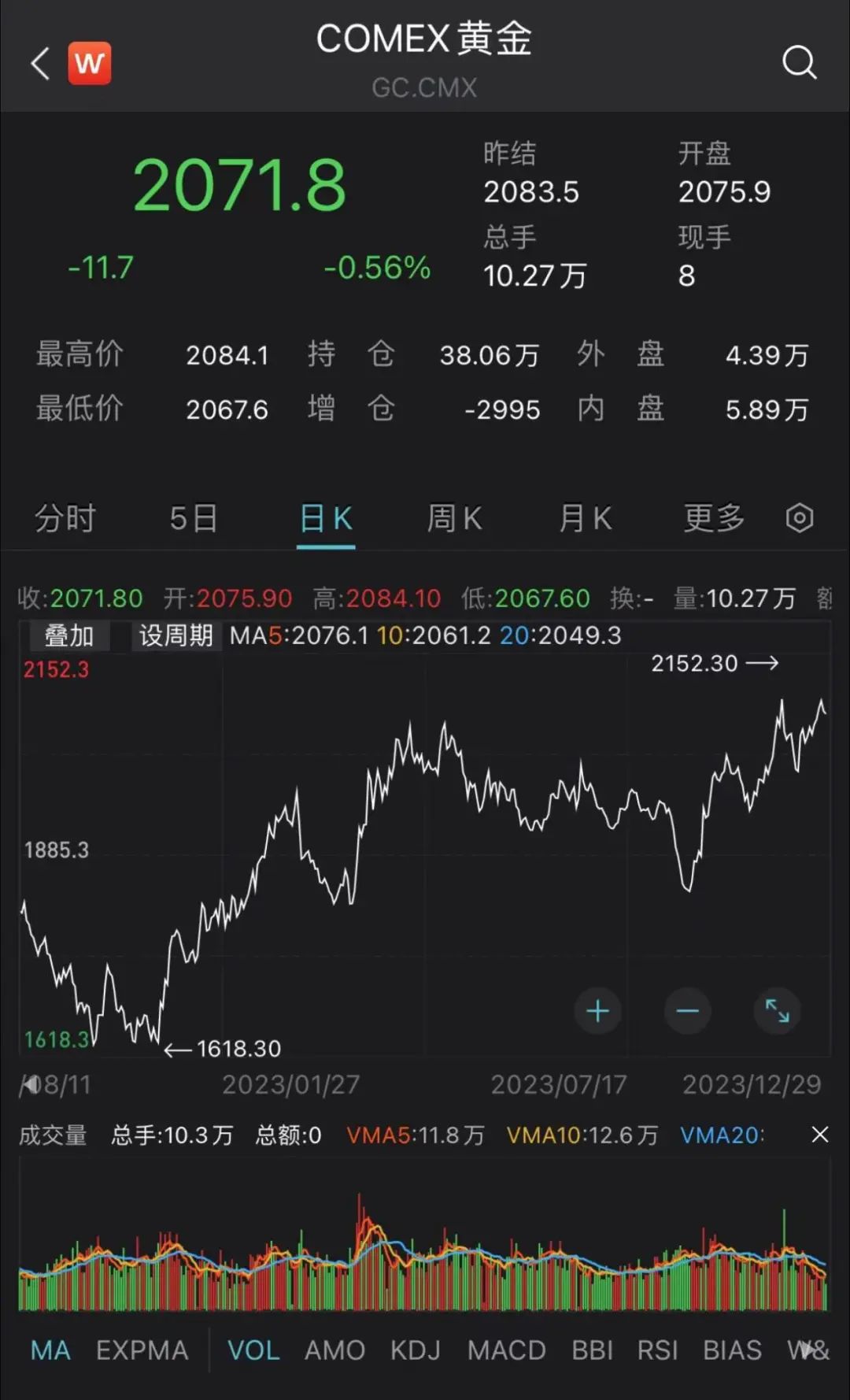Select the 周K weekly chart tab
Image resolution: width=850 pixels, height=1400 pixels.
tap(454, 518)
